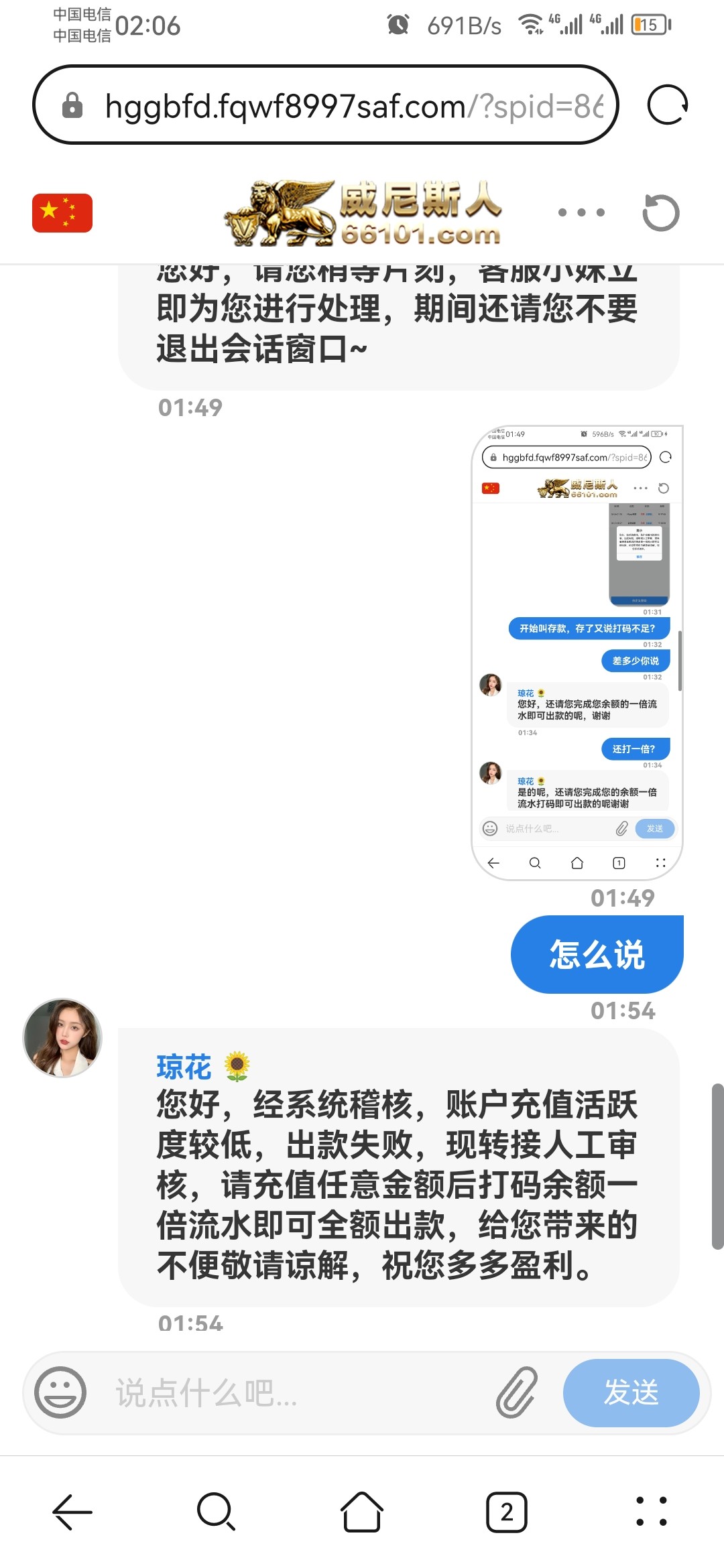724x1568 pixels.
Task: Open the sent screenshot image
Action: (x=577, y=652)
